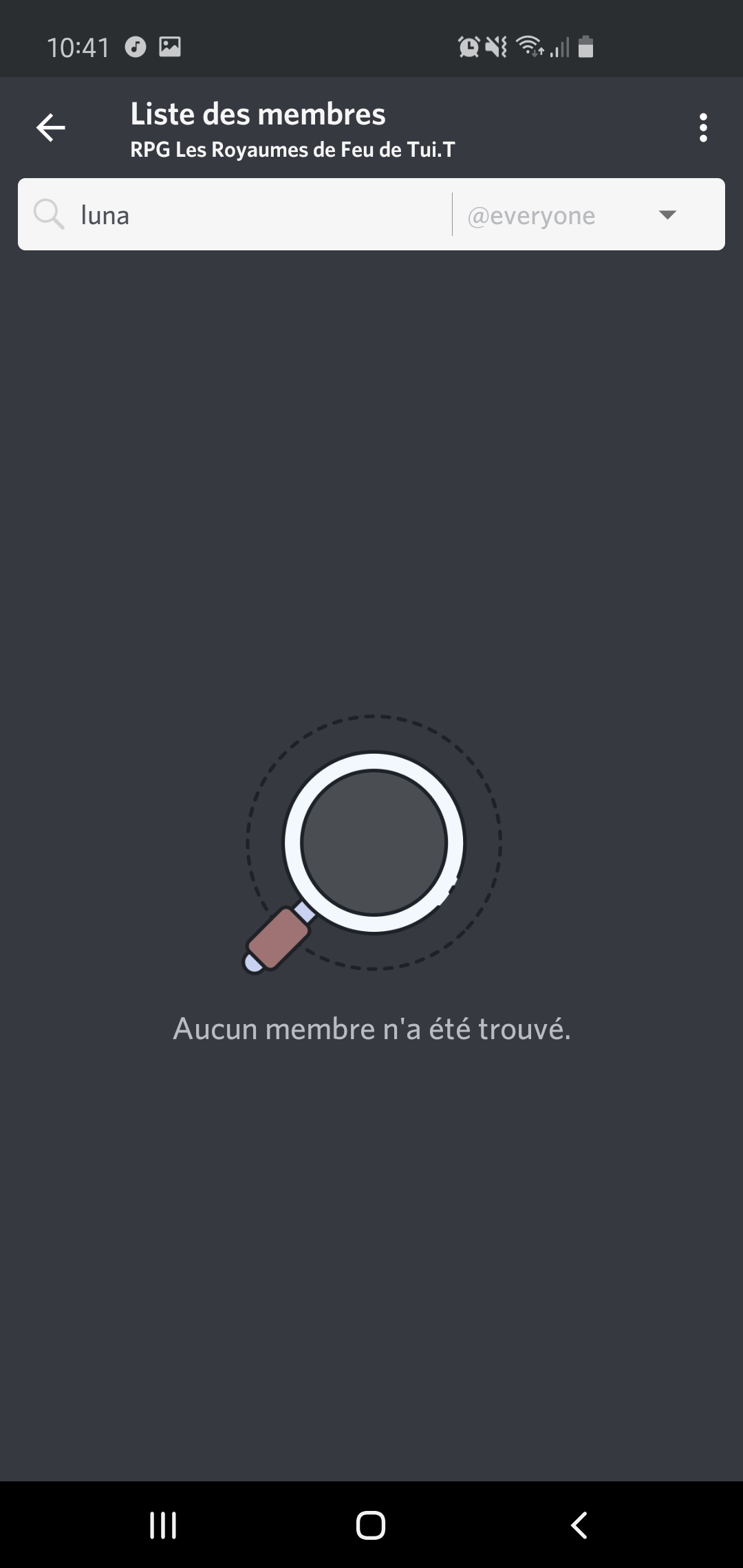The height and width of the screenshot is (1568, 743).
Task: Open recent apps from the navigation bar
Action: (163, 1525)
